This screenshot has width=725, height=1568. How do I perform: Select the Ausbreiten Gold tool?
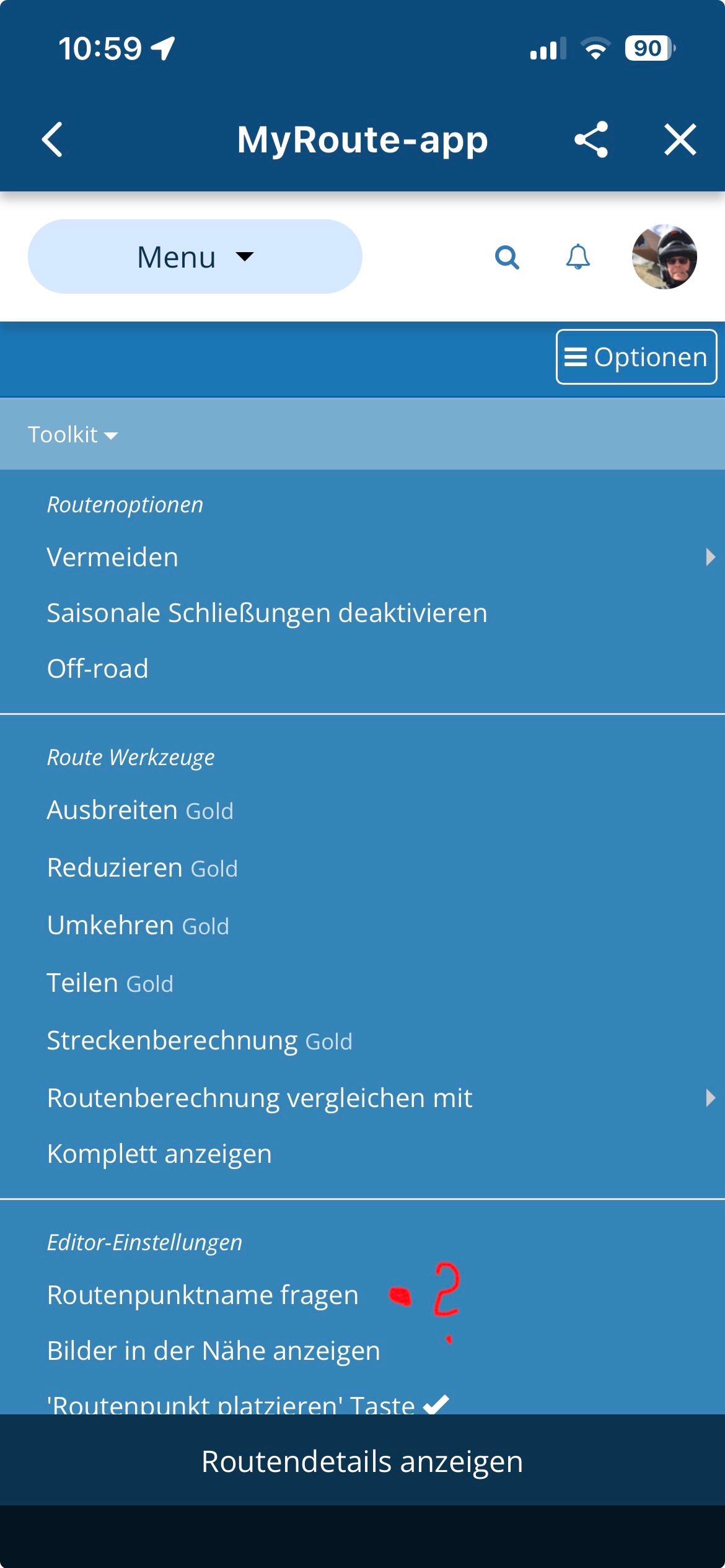click(140, 810)
